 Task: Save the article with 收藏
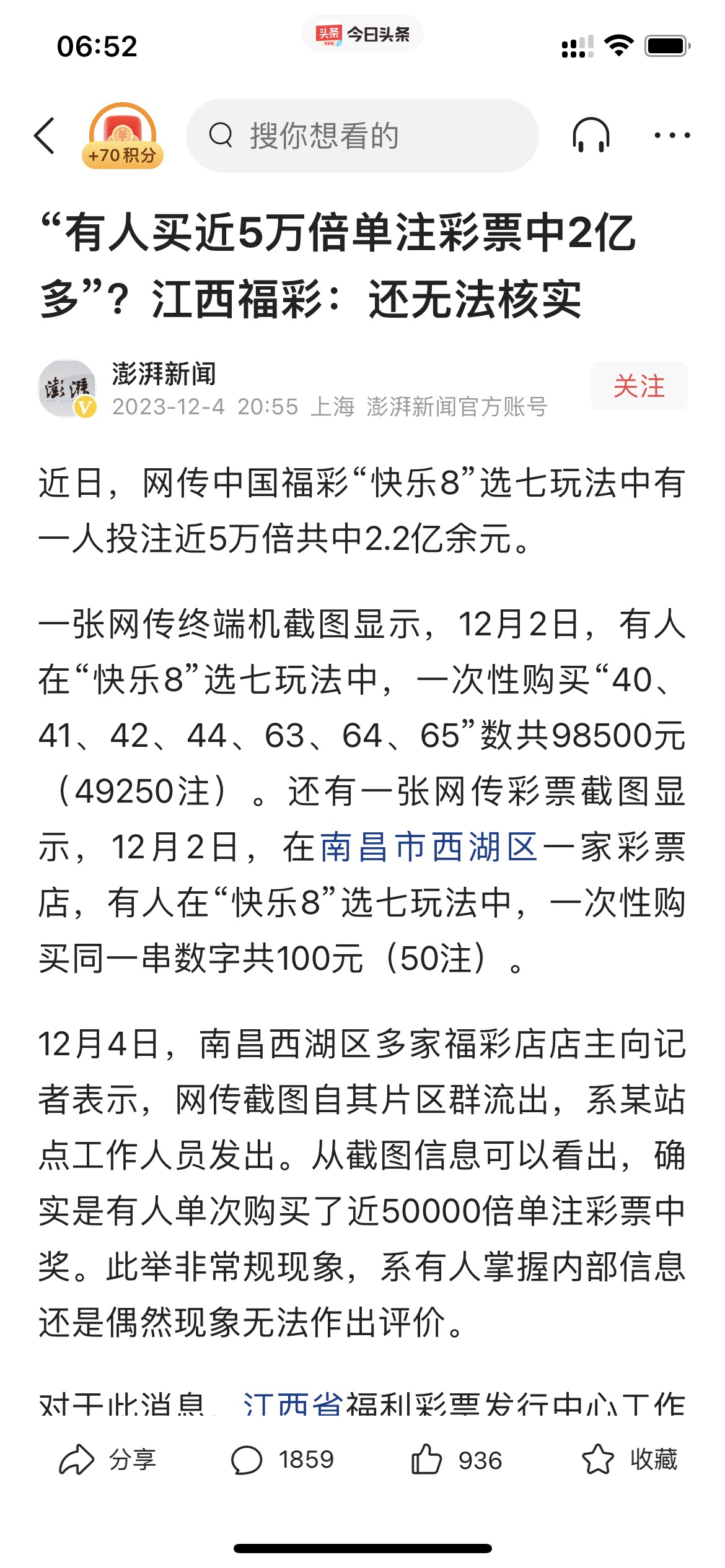click(x=630, y=1460)
